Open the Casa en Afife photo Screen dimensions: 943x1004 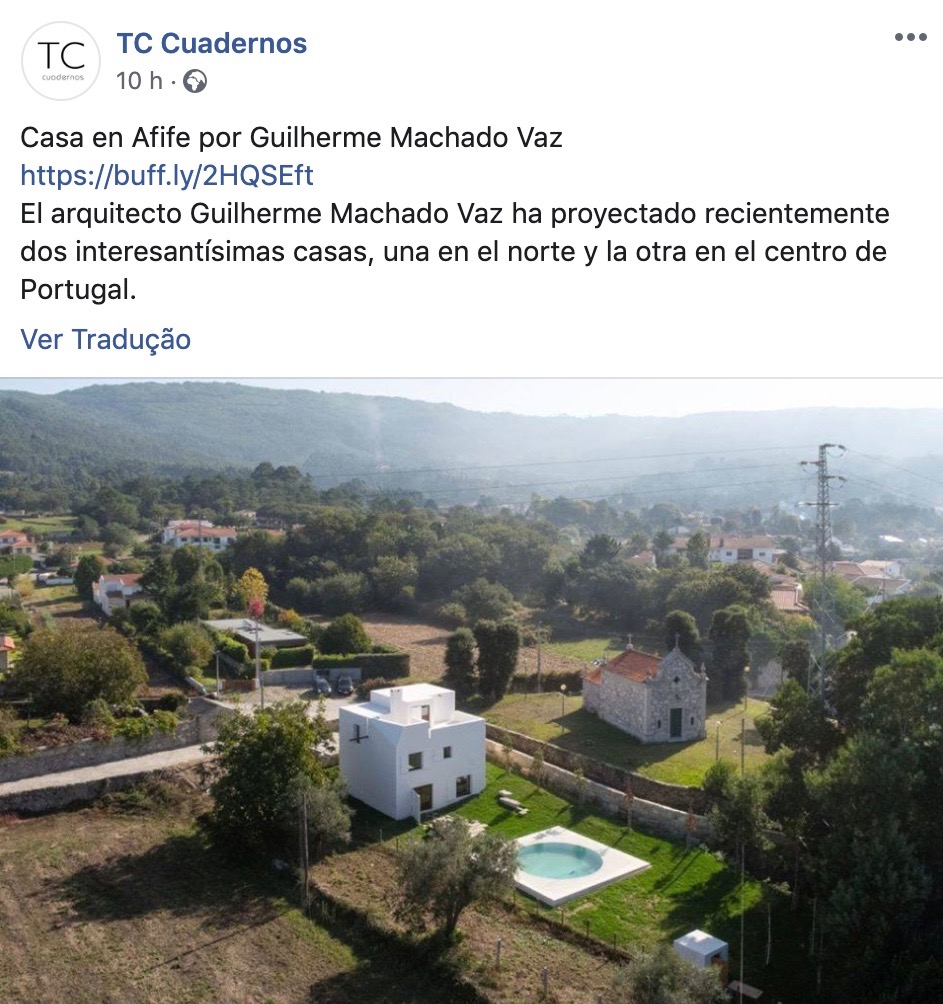click(471, 690)
